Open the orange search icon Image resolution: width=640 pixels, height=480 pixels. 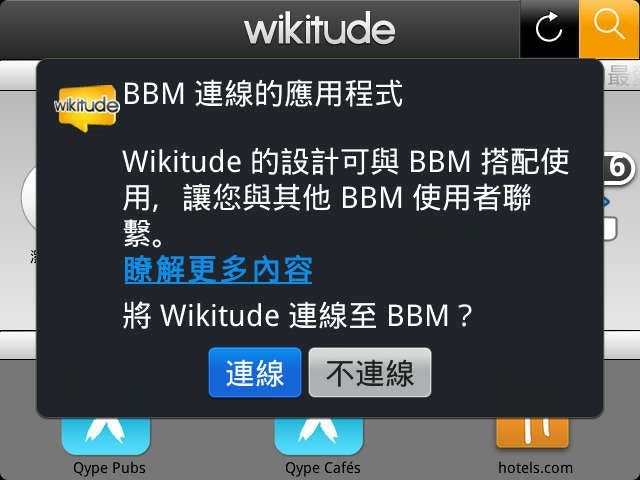(609, 28)
